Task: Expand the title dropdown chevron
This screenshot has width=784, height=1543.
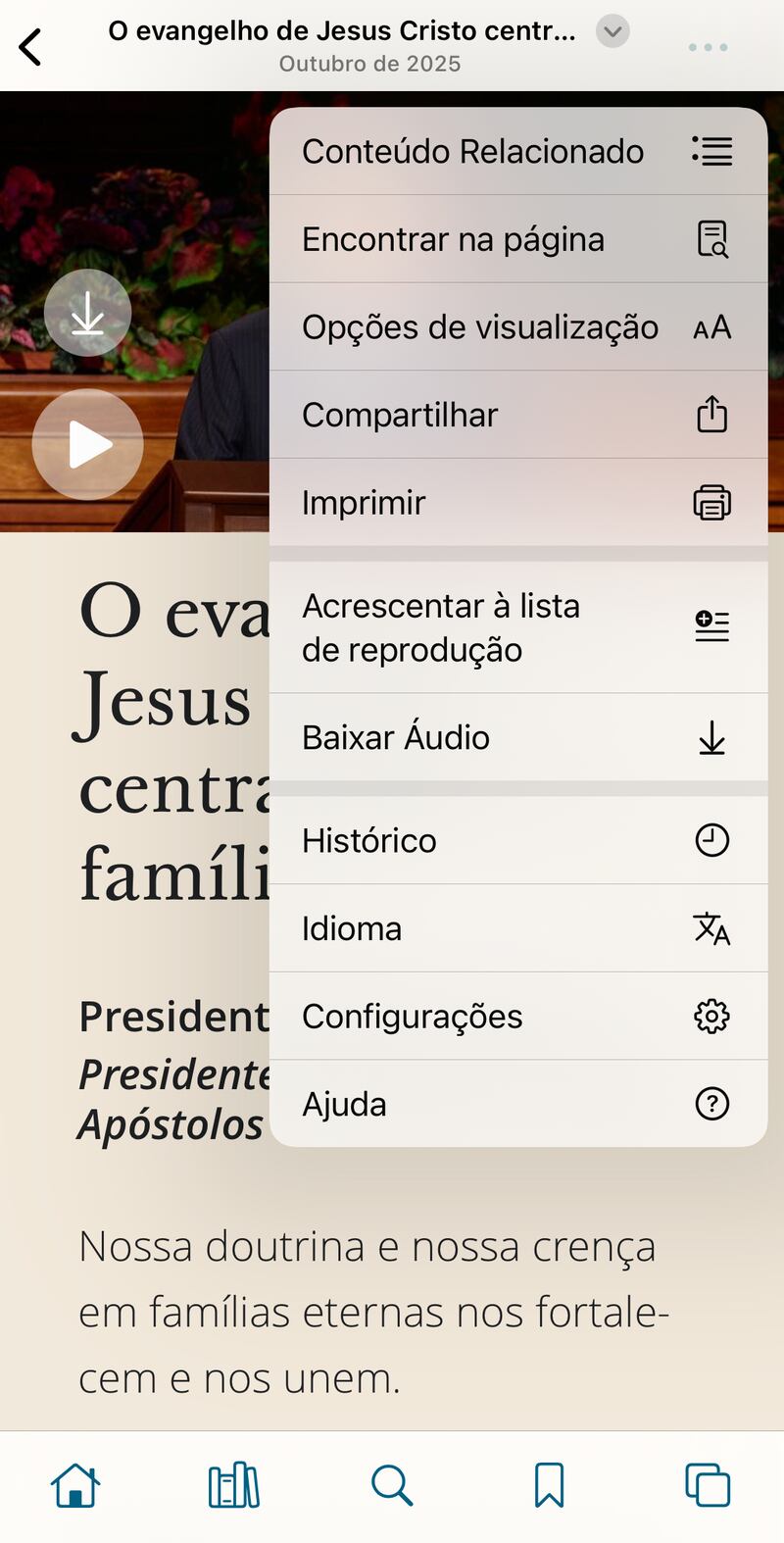Action: pyautogui.click(x=612, y=31)
